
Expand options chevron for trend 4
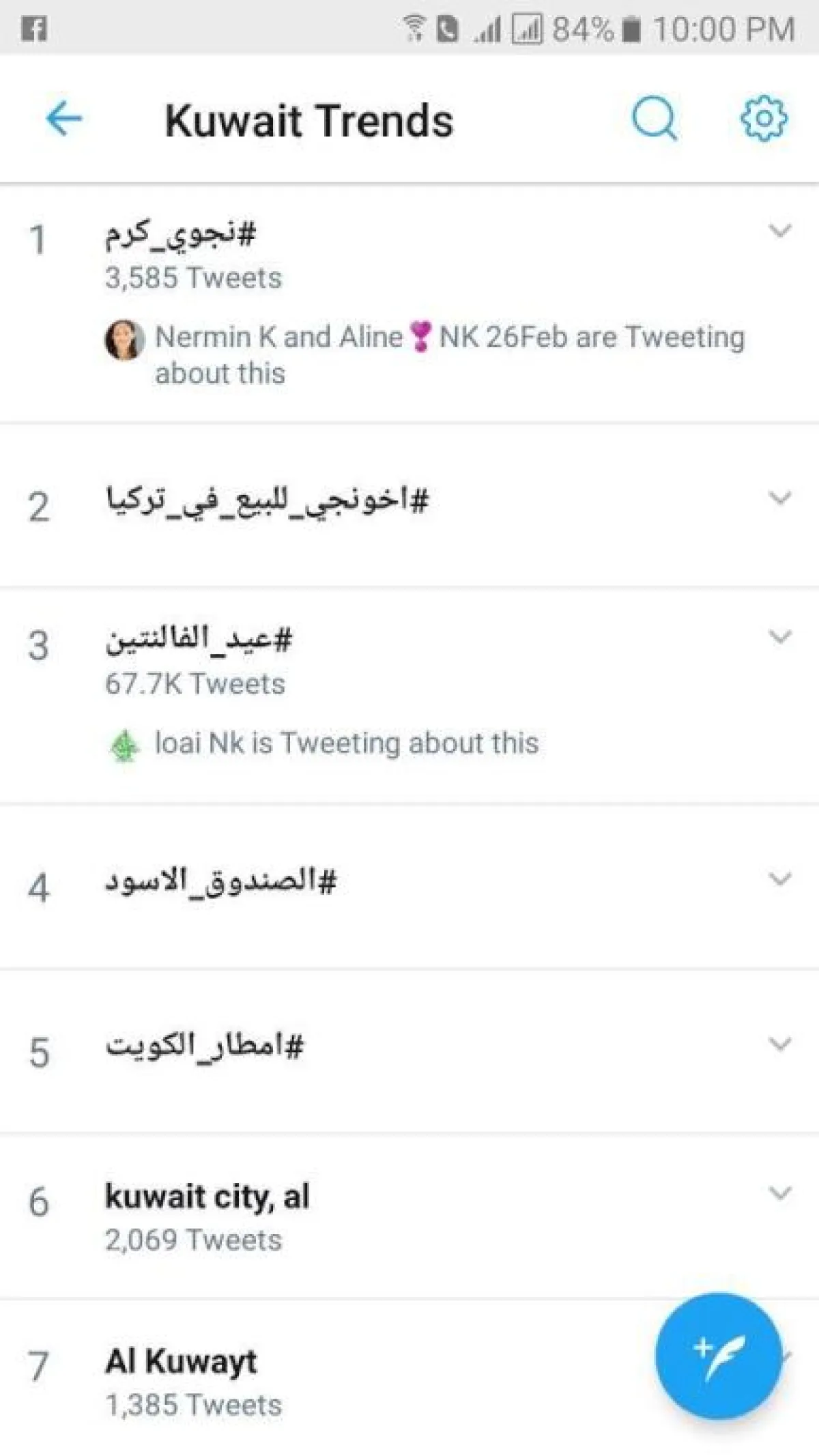click(779, 879)
